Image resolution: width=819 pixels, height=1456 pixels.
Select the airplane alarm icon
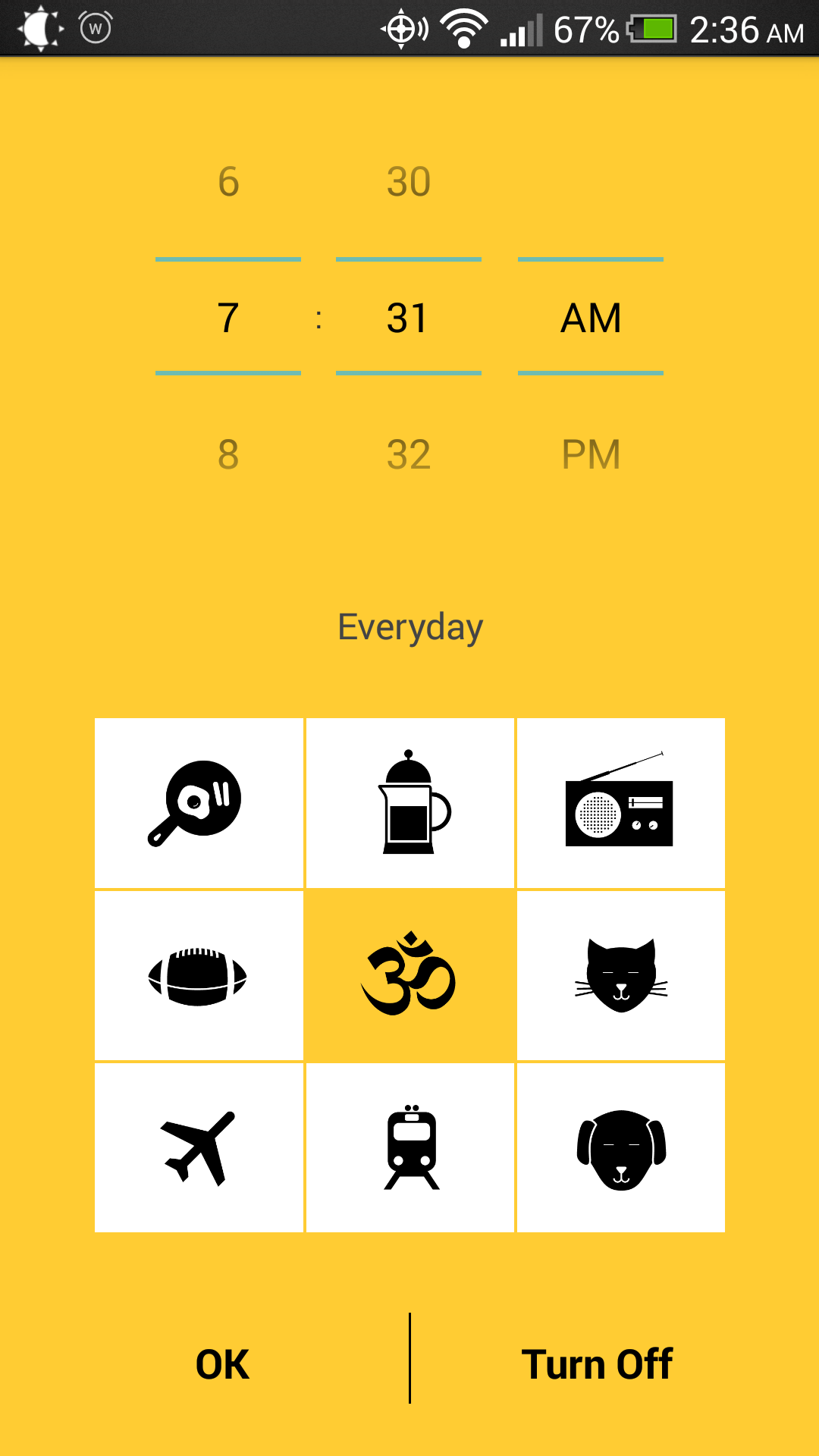coord(199,1147)
